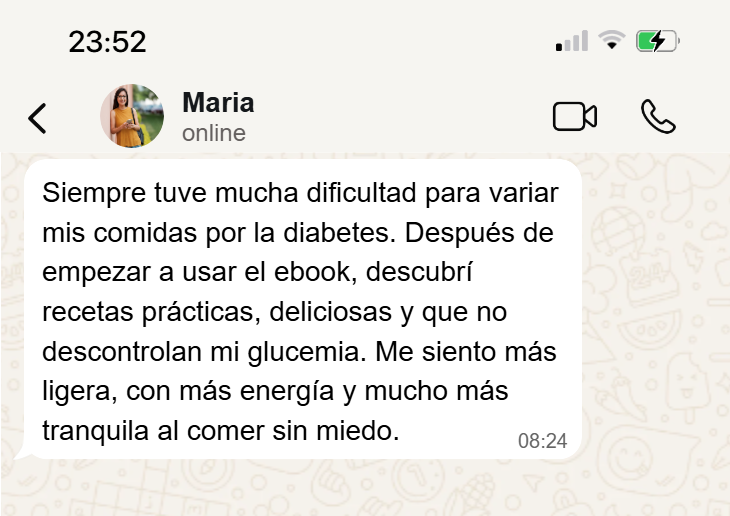Go back to the chat list
This screenshot has width=730, height=516.
tap(37, 118)
